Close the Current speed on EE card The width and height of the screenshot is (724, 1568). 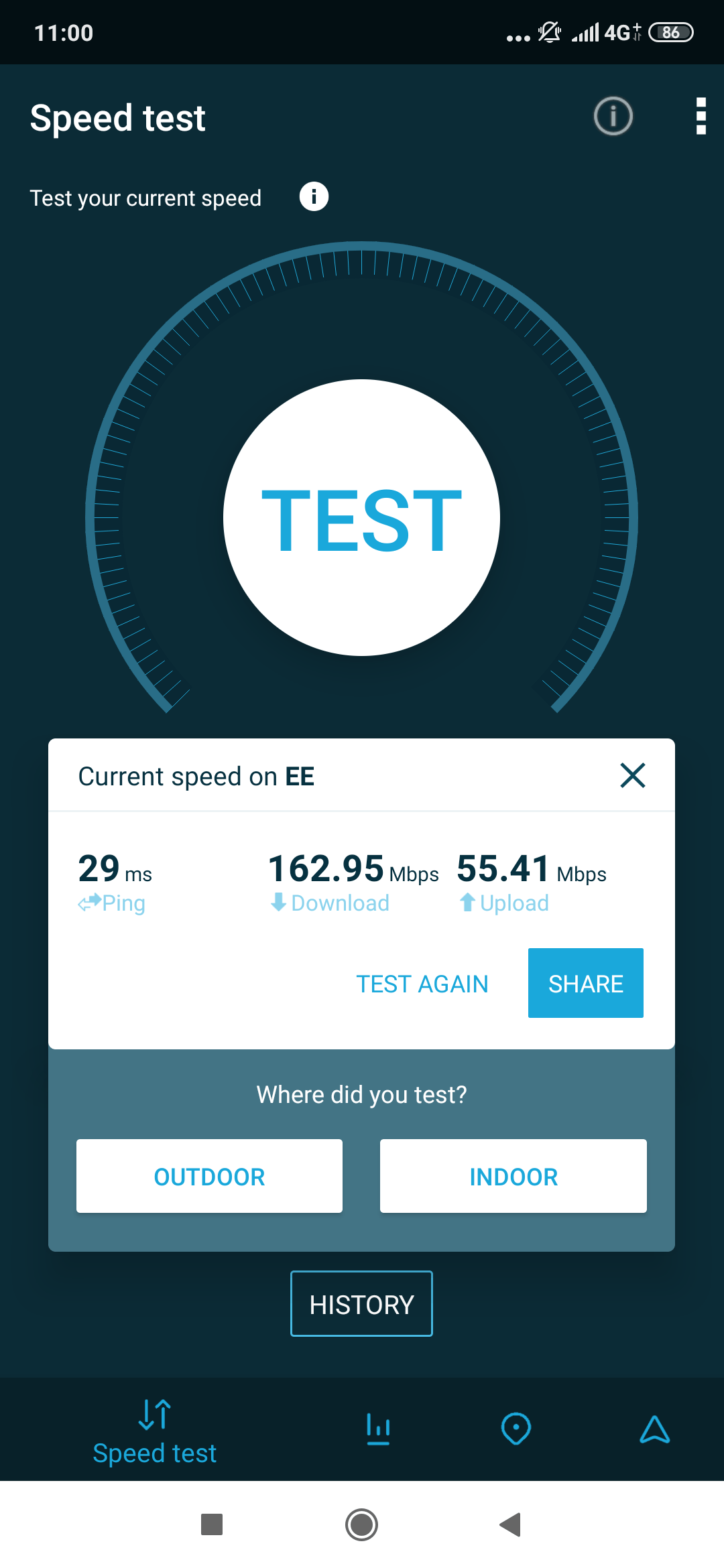click(x=632, y=775)
